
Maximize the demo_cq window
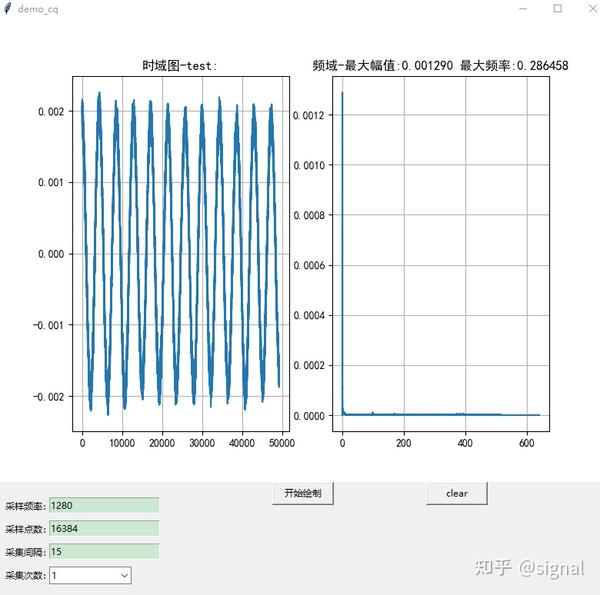(558, 8)
